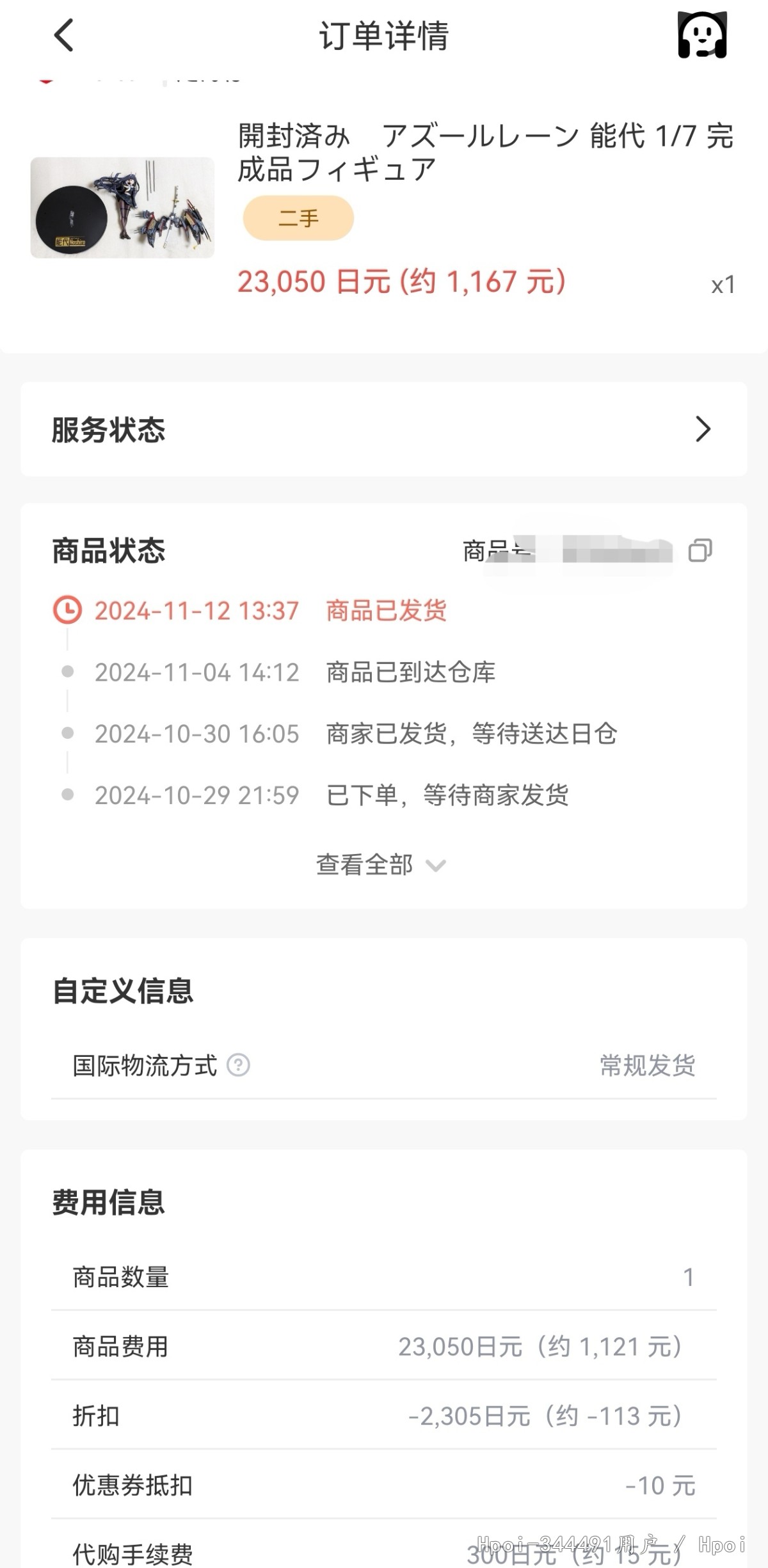Open the 服务状态 row
The height and width of the screenshot is (1568, 768).
pos(384,429)
